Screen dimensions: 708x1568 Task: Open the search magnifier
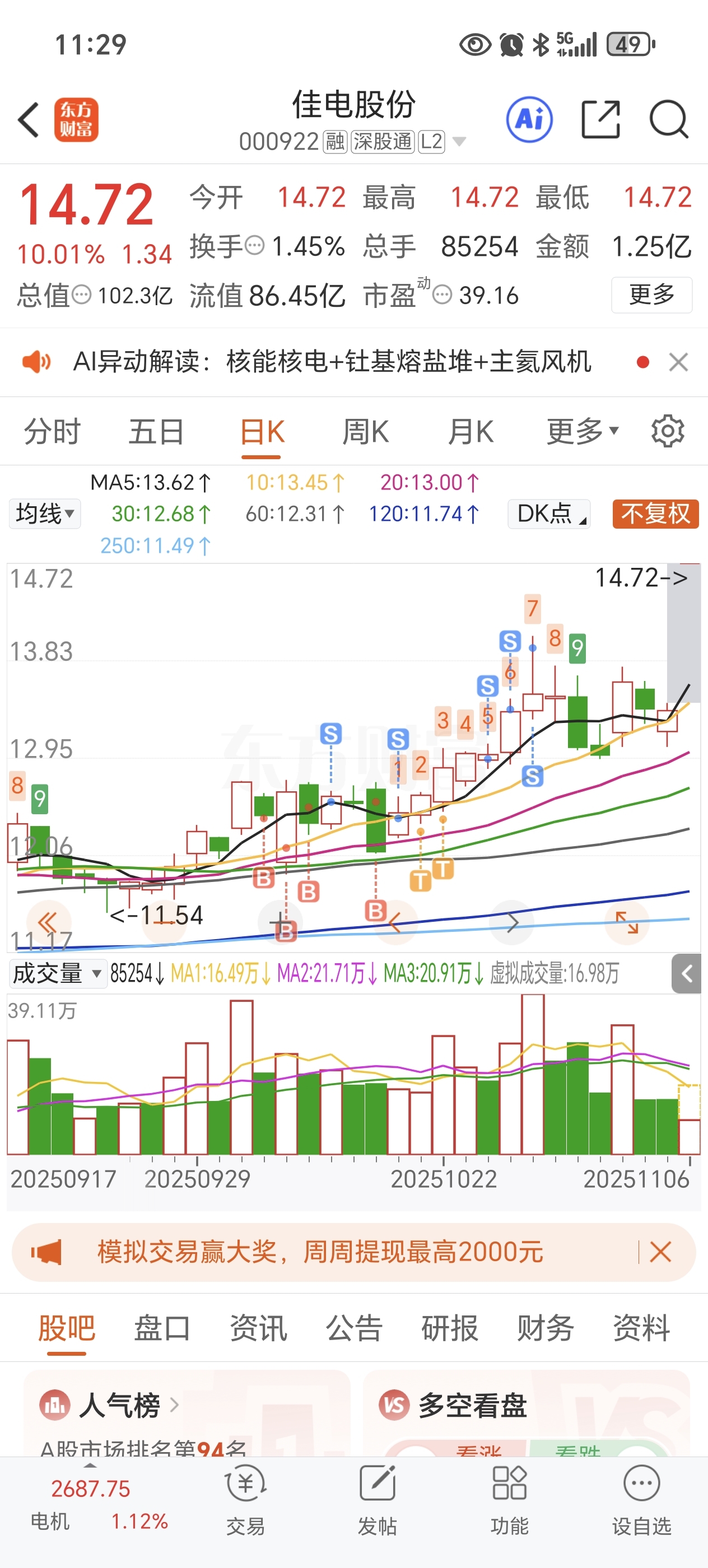tap(668, 120)
